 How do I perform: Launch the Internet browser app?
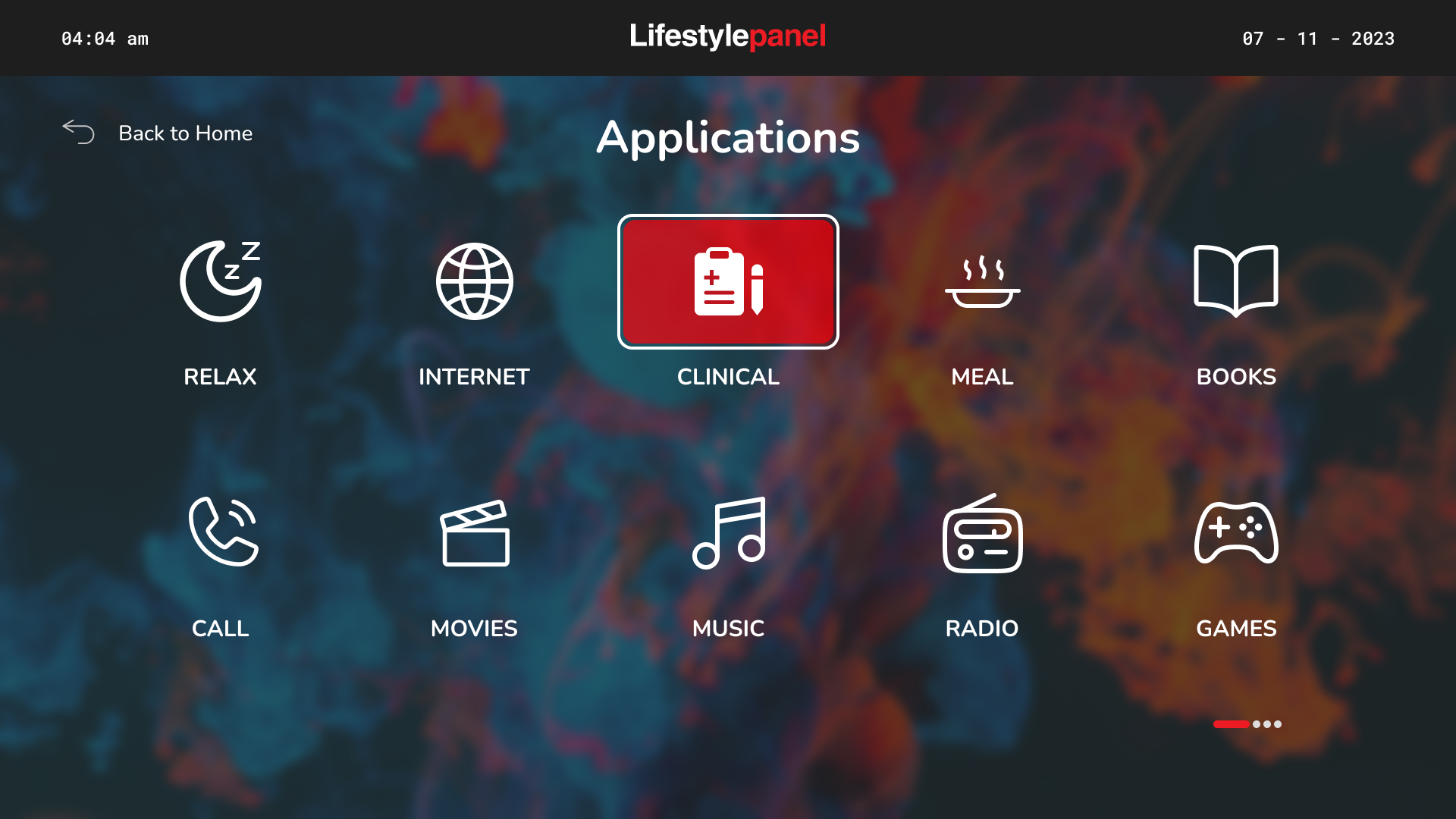point(474,282)
